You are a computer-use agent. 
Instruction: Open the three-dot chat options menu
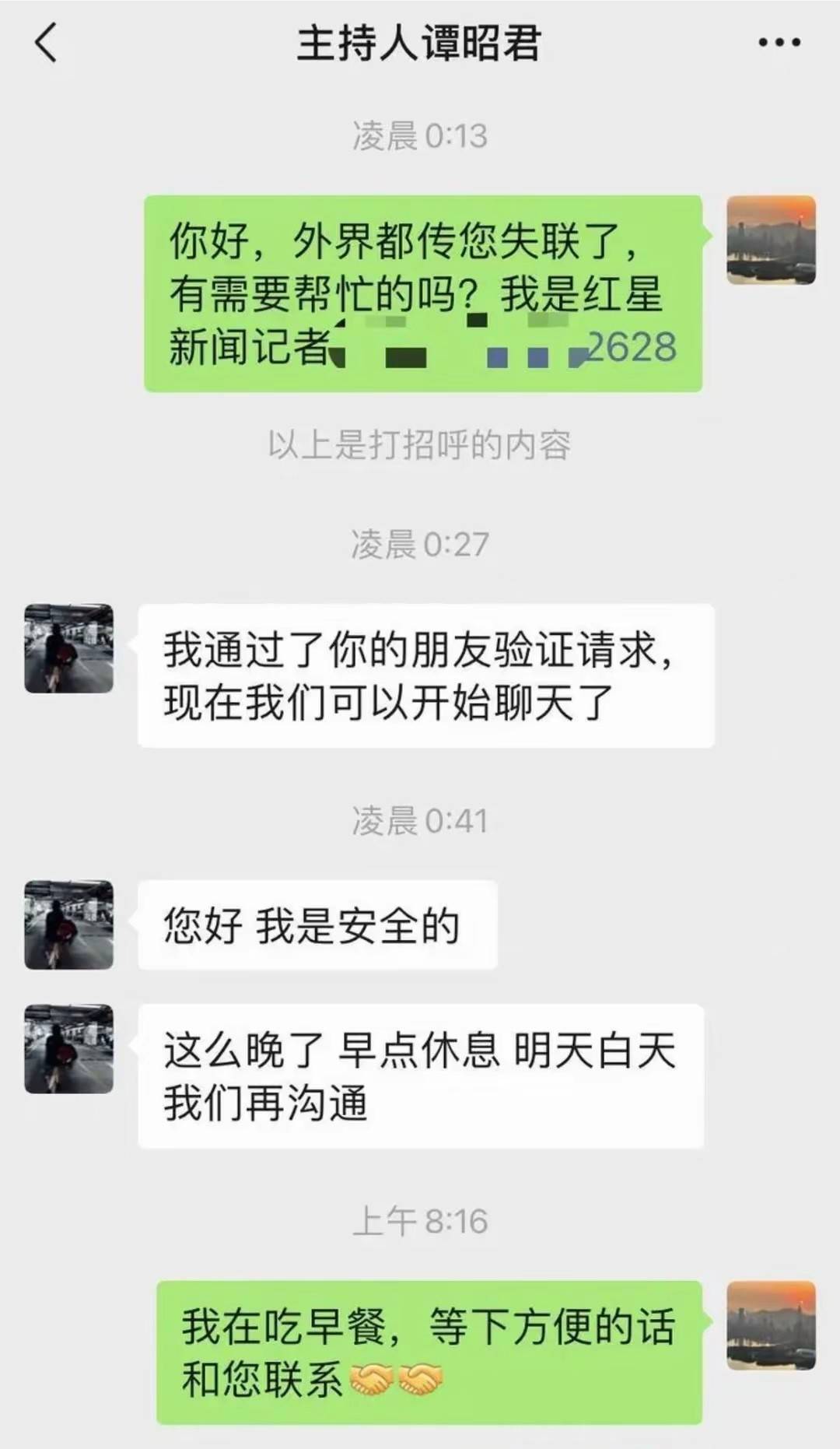779,43
